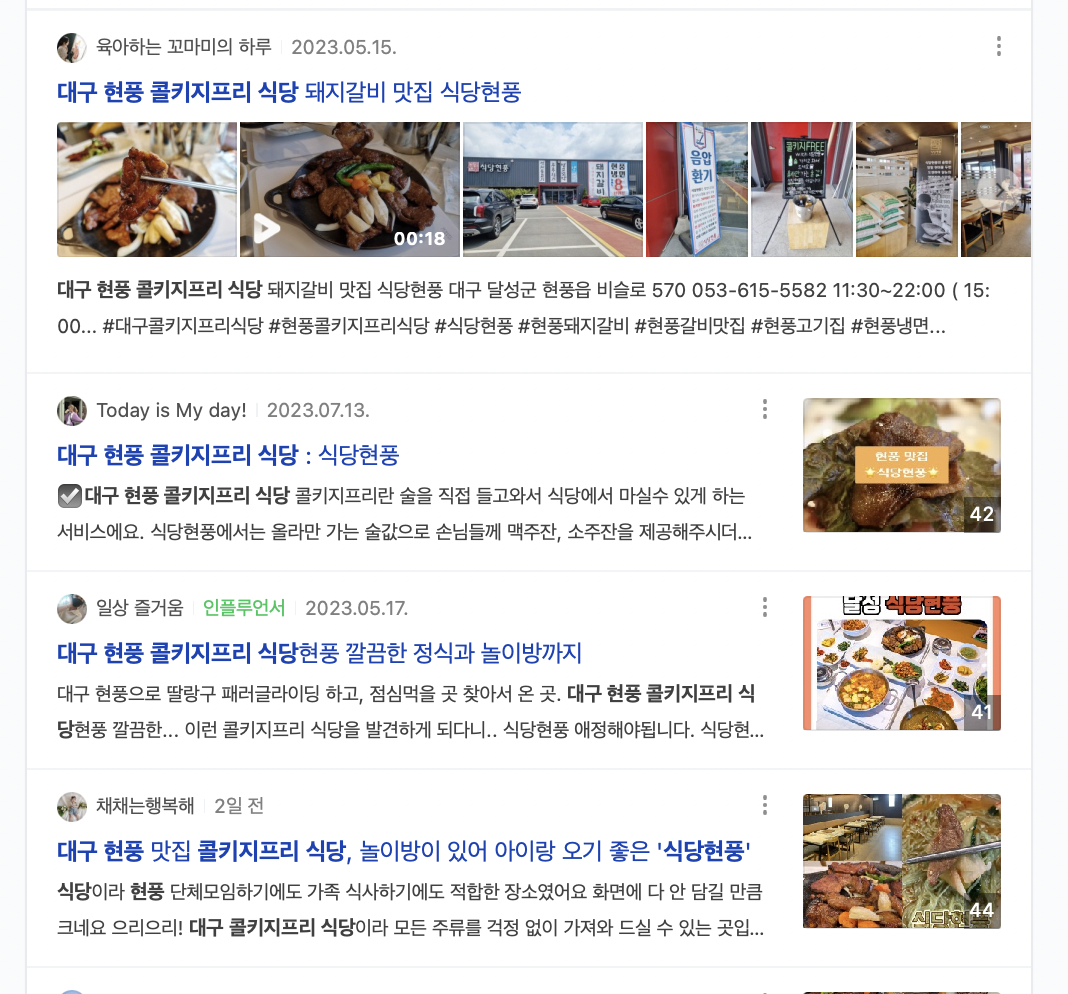Visit the 채채는행복해 blog profile
The width and height of the screenshot is (1068, 994).
click(145, 806)
